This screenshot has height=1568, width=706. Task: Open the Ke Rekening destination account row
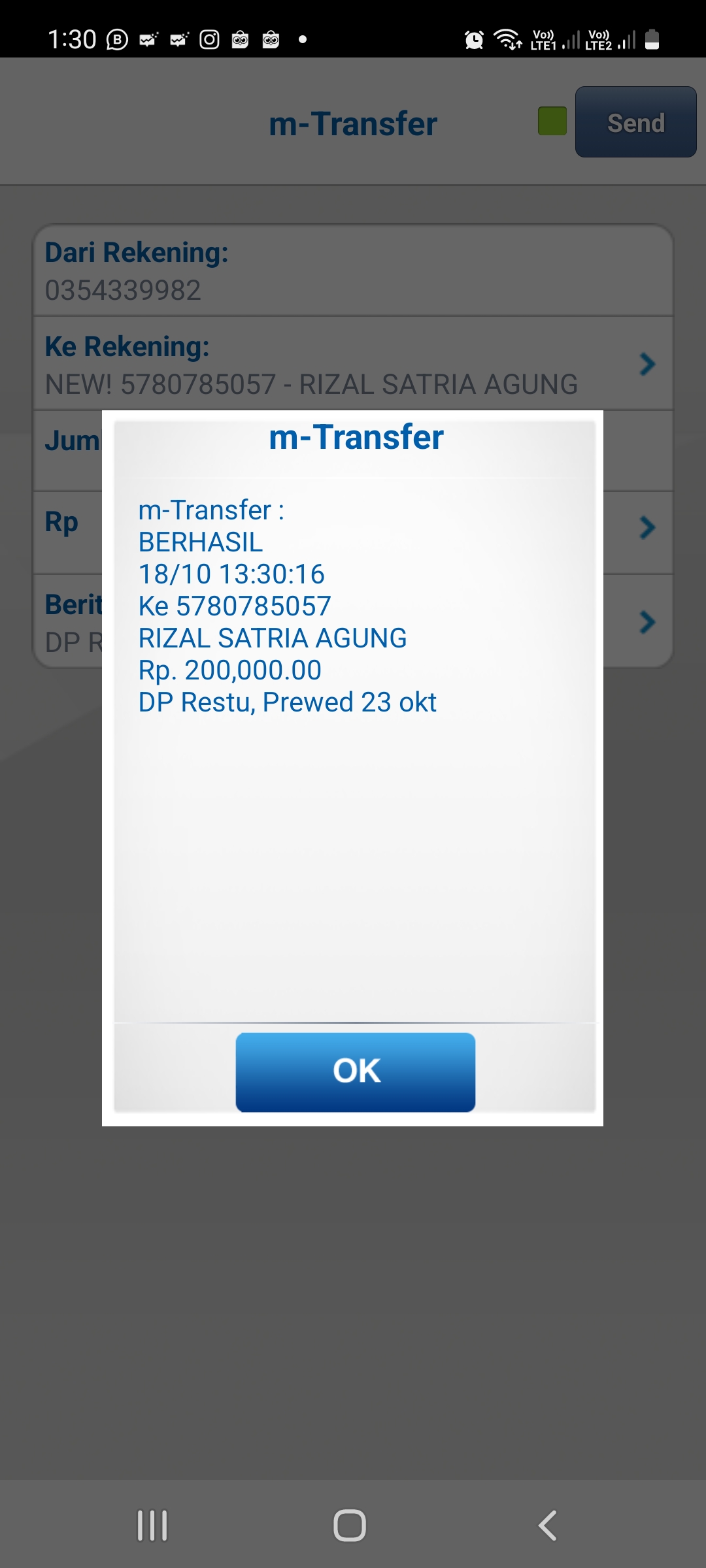tap(353, 365)
